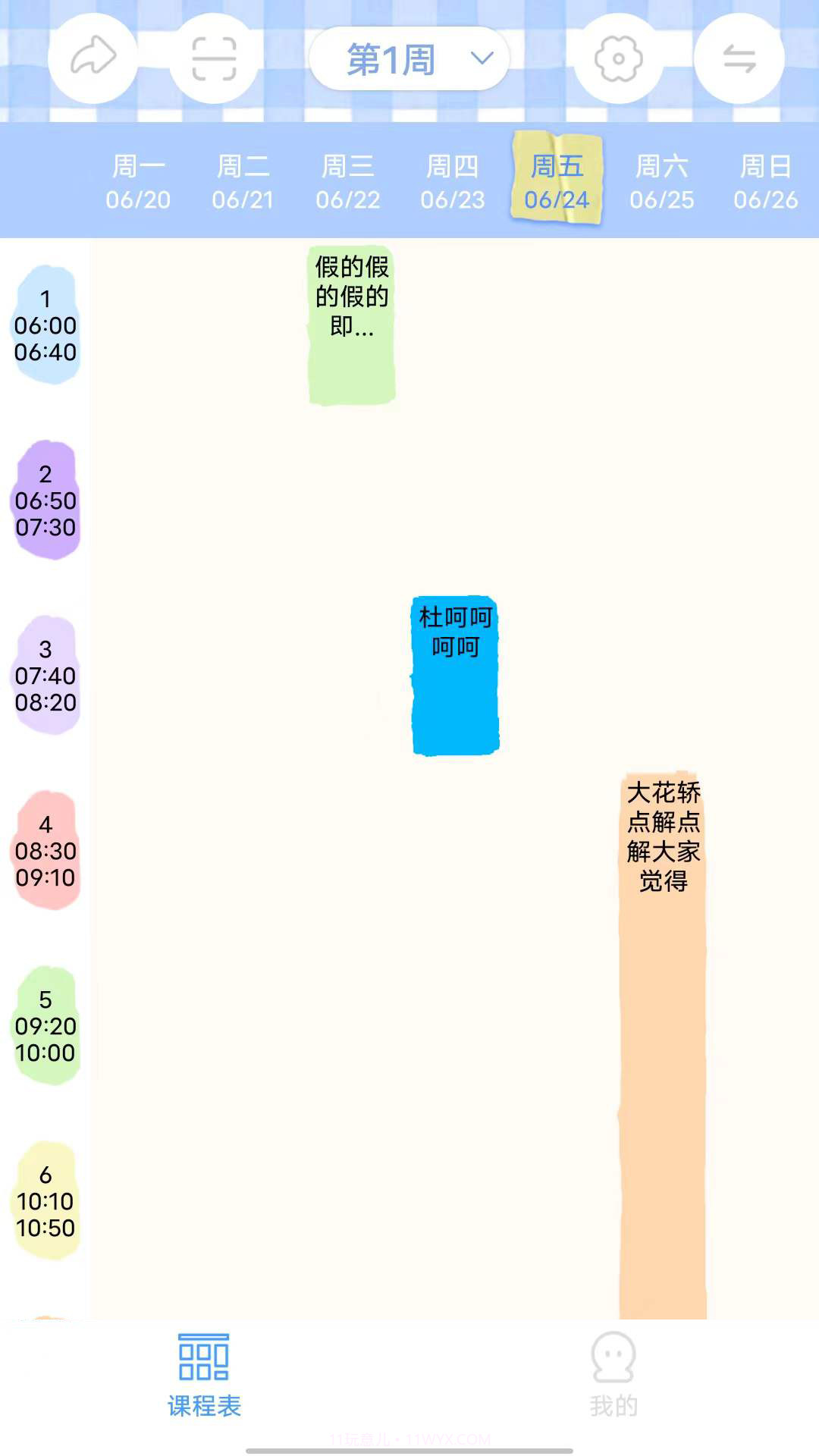Switch to the 周三 06/22 tab
Image resolution: width=819 pixels, height=1456 pixels.
coord(348,182)
